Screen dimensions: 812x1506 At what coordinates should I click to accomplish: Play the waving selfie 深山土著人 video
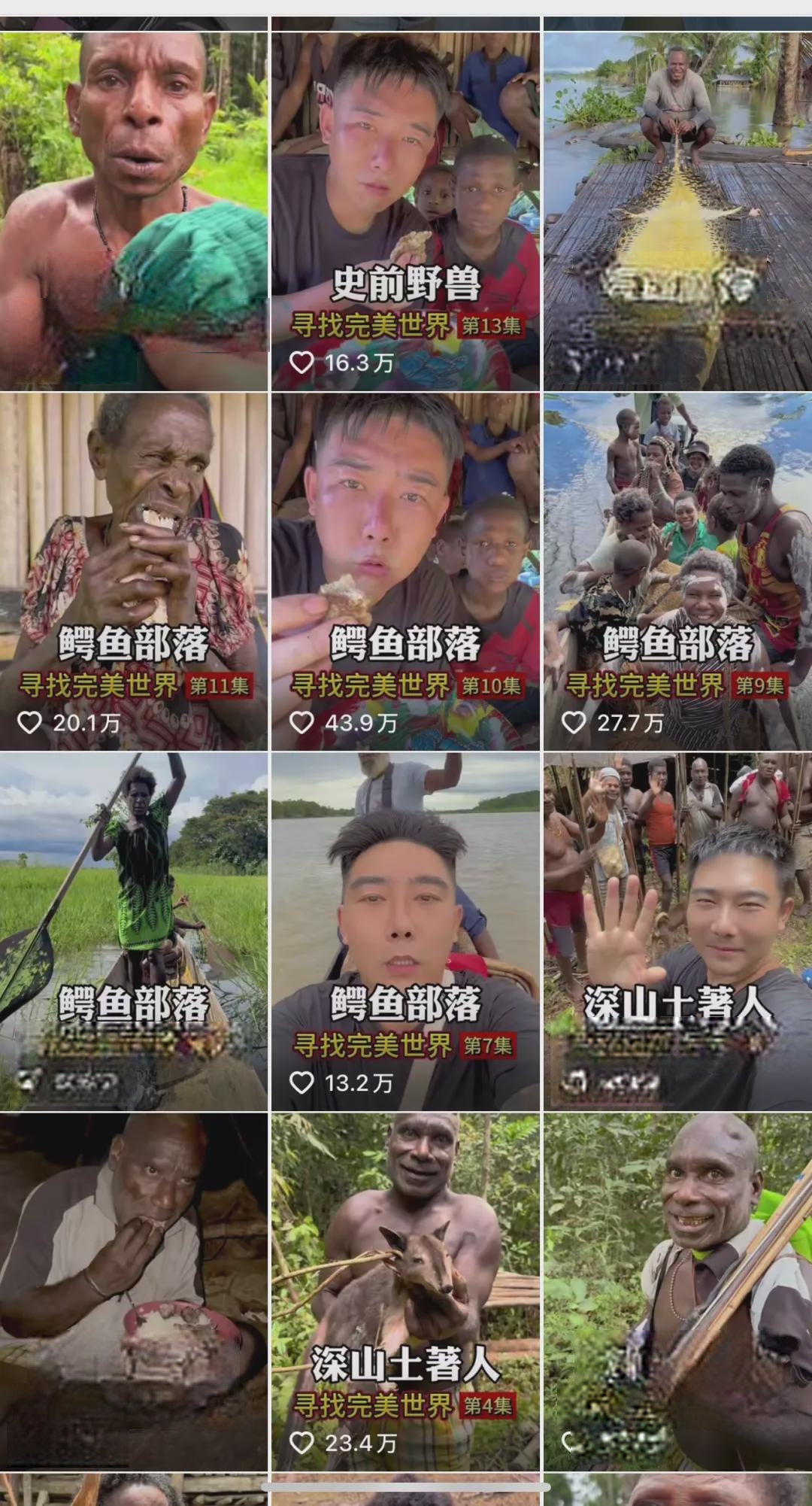tap(677, 931)
